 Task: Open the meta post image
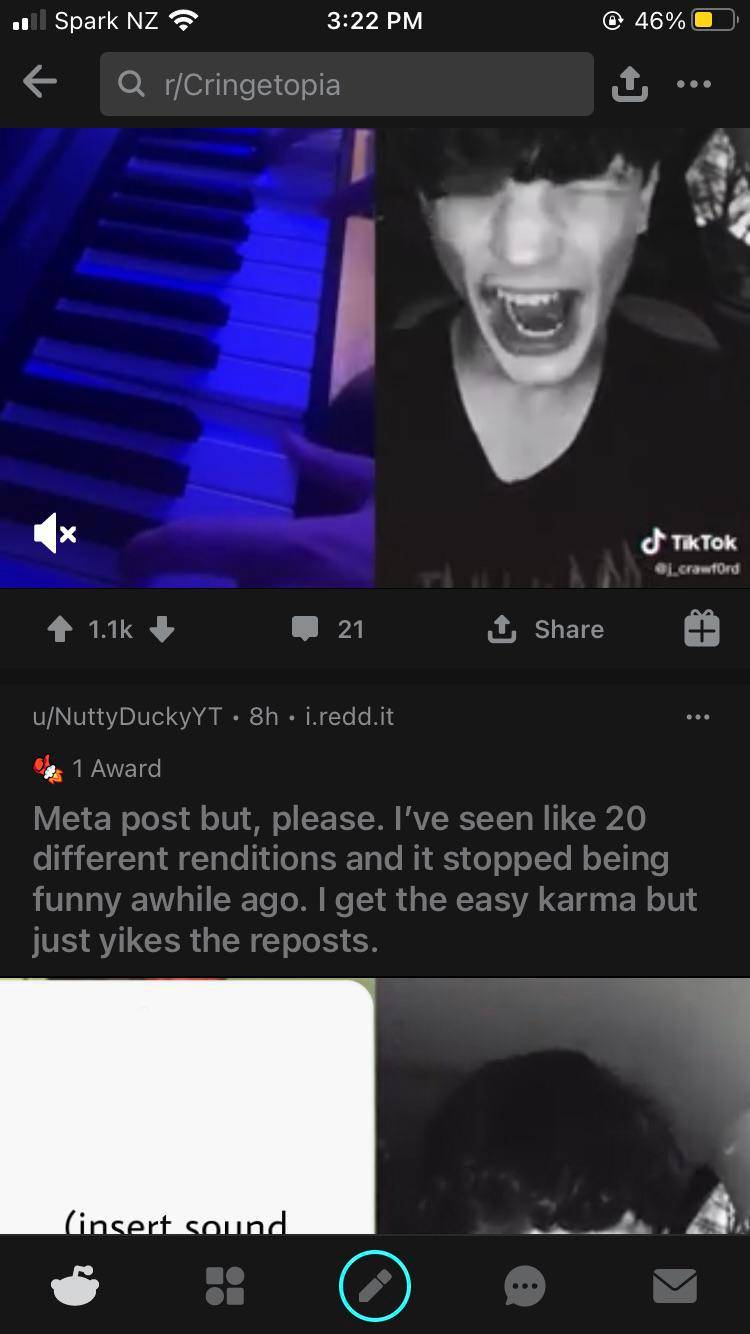375,1105
